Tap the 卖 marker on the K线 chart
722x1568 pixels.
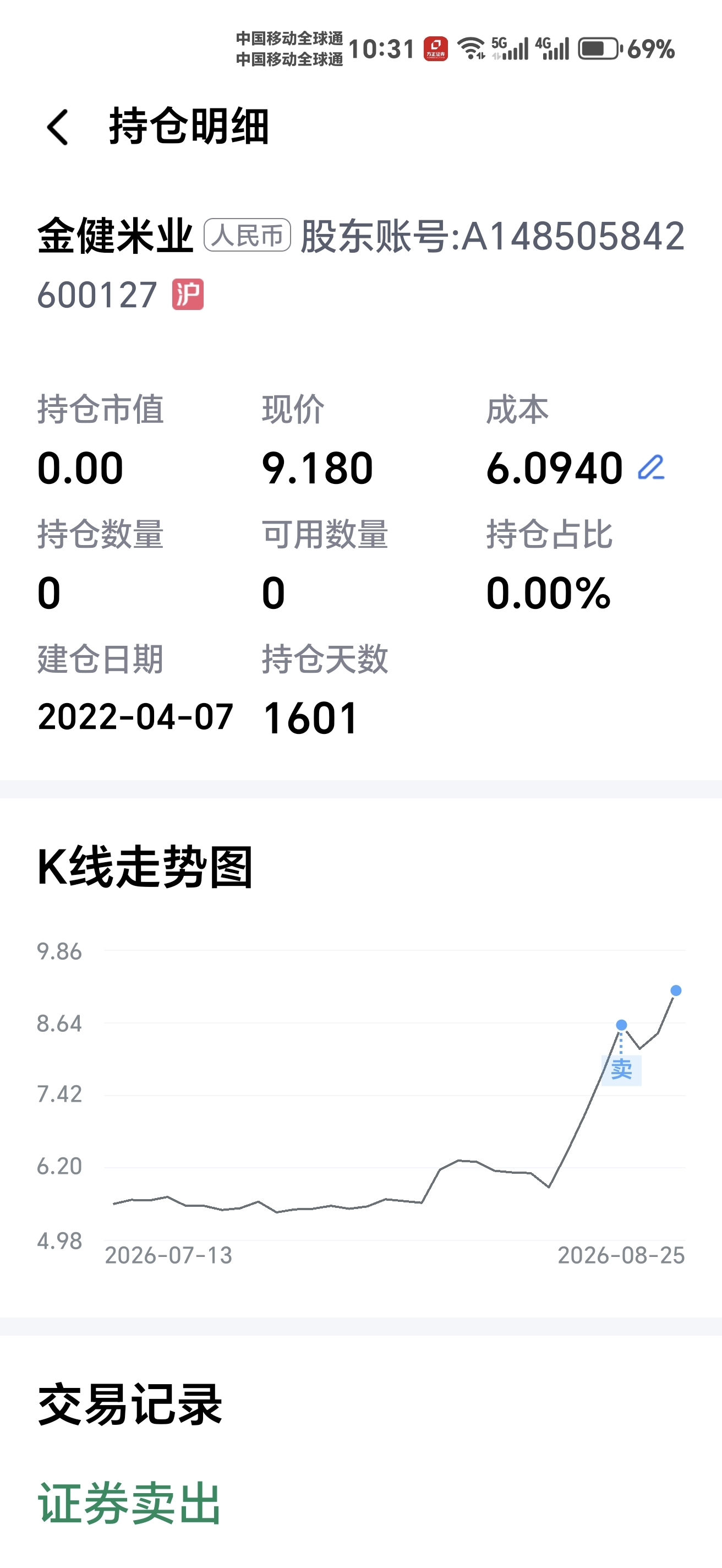click(x=621, y=1070)
